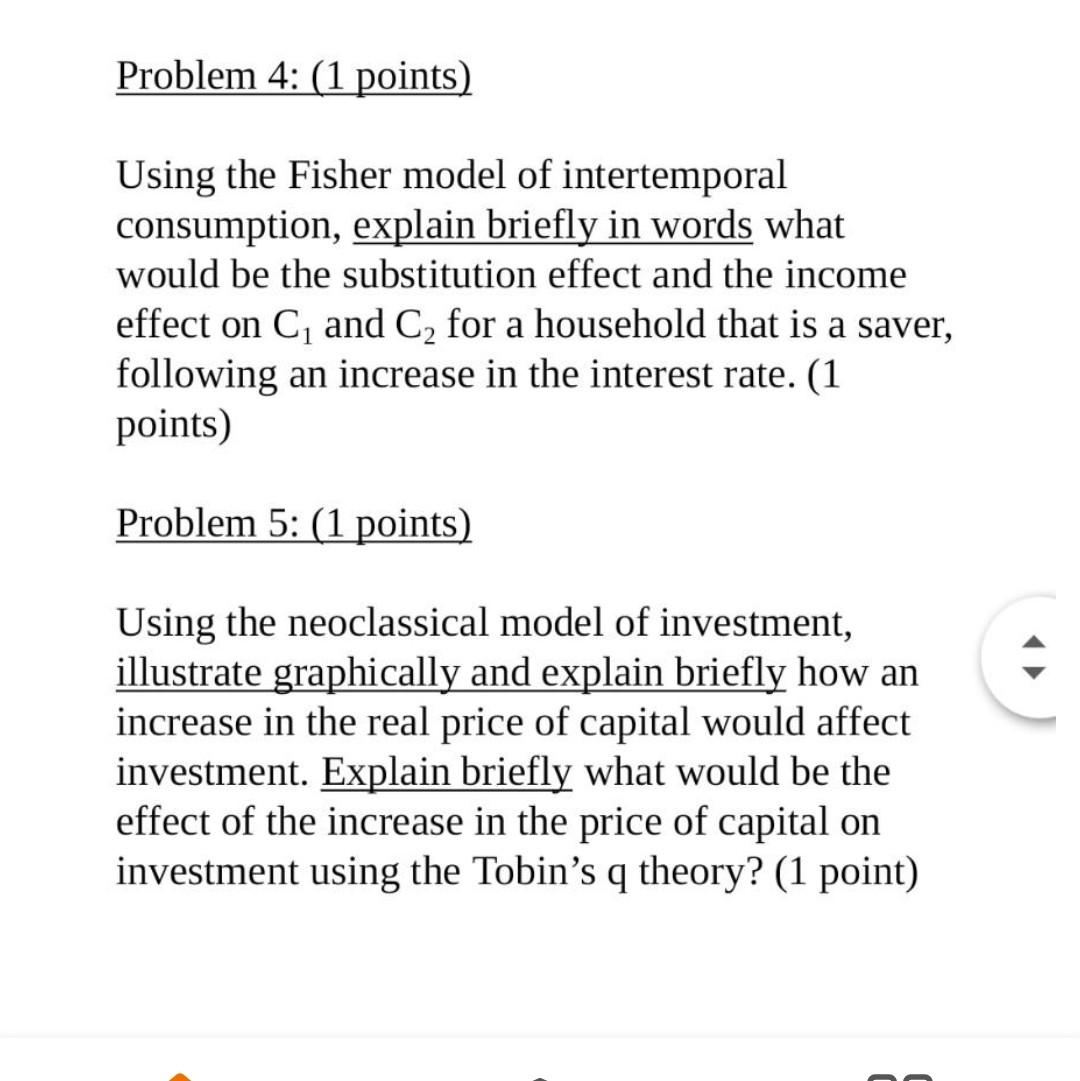
Task: Select the underlined Problem 5 heading
Action: 293,523
